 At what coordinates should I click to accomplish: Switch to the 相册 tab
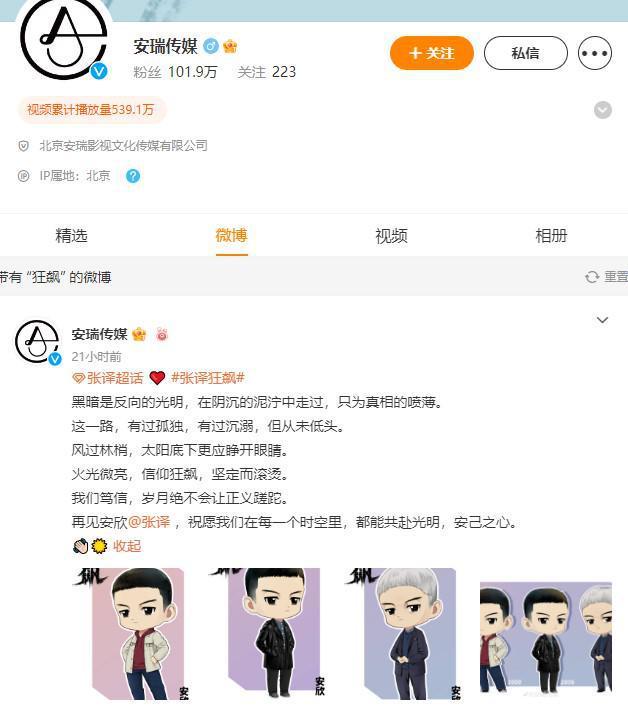[x=551, y=236]
